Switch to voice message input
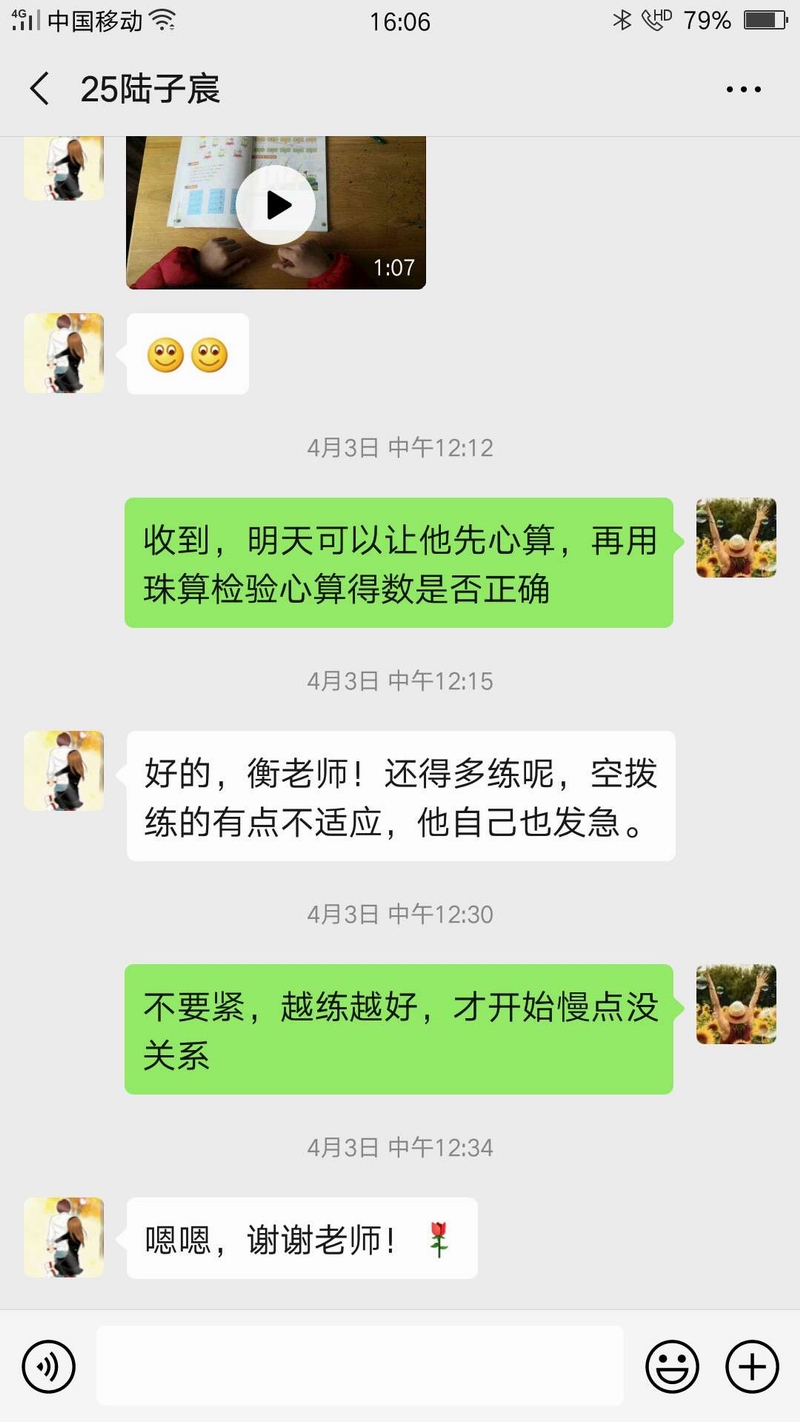This screenshot has width=800, height=1422. [x=49, y=1366]
